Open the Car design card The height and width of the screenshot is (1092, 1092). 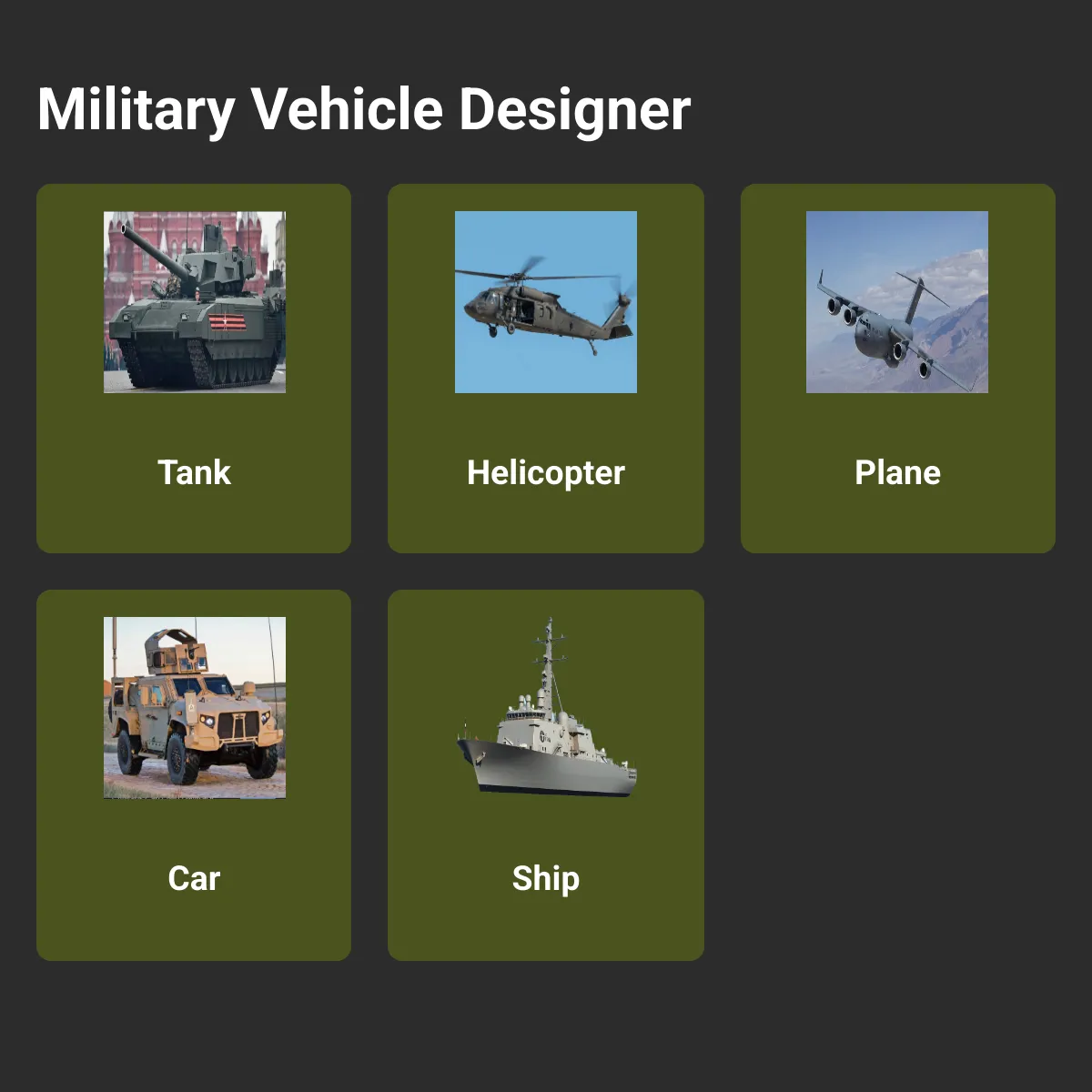tap(194, 774)
